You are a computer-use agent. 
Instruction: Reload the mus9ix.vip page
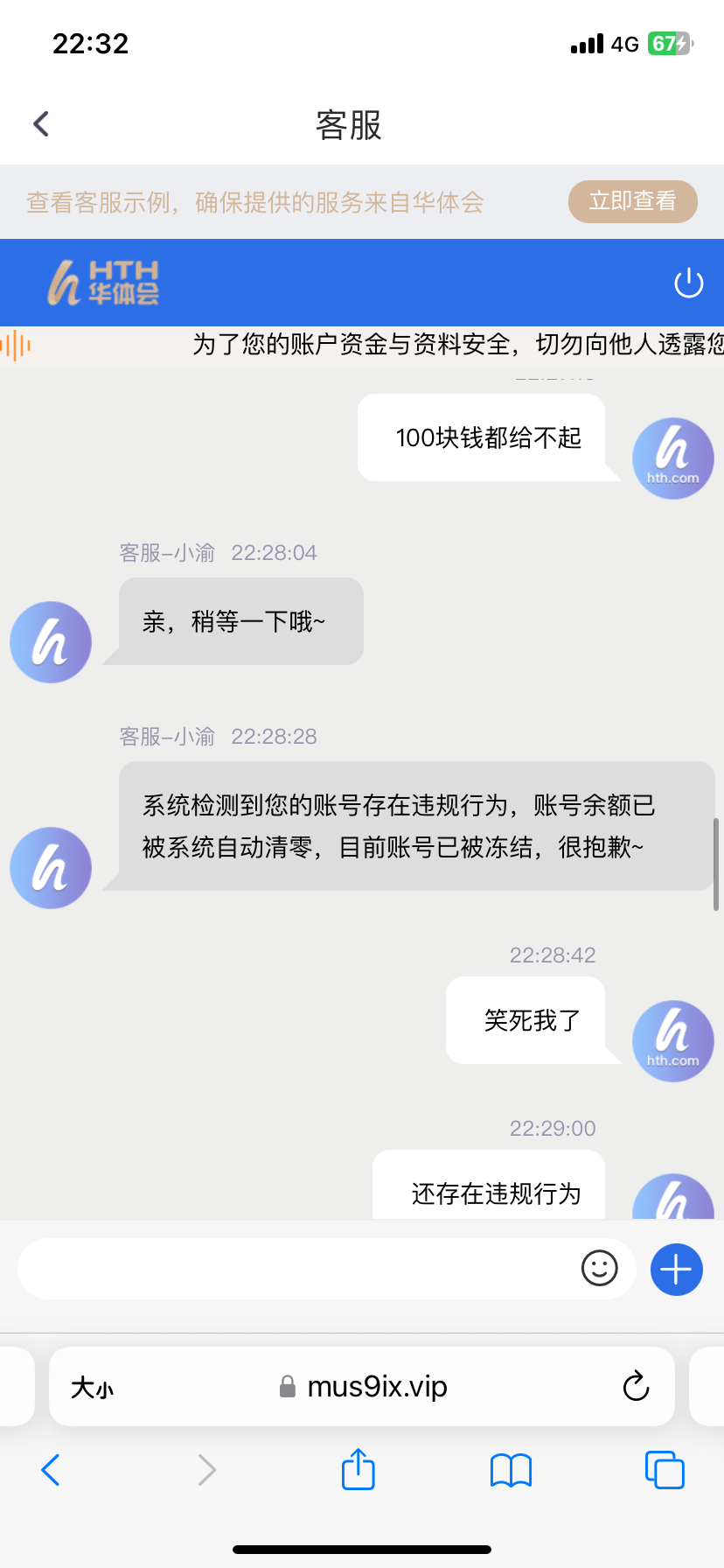636,1387
